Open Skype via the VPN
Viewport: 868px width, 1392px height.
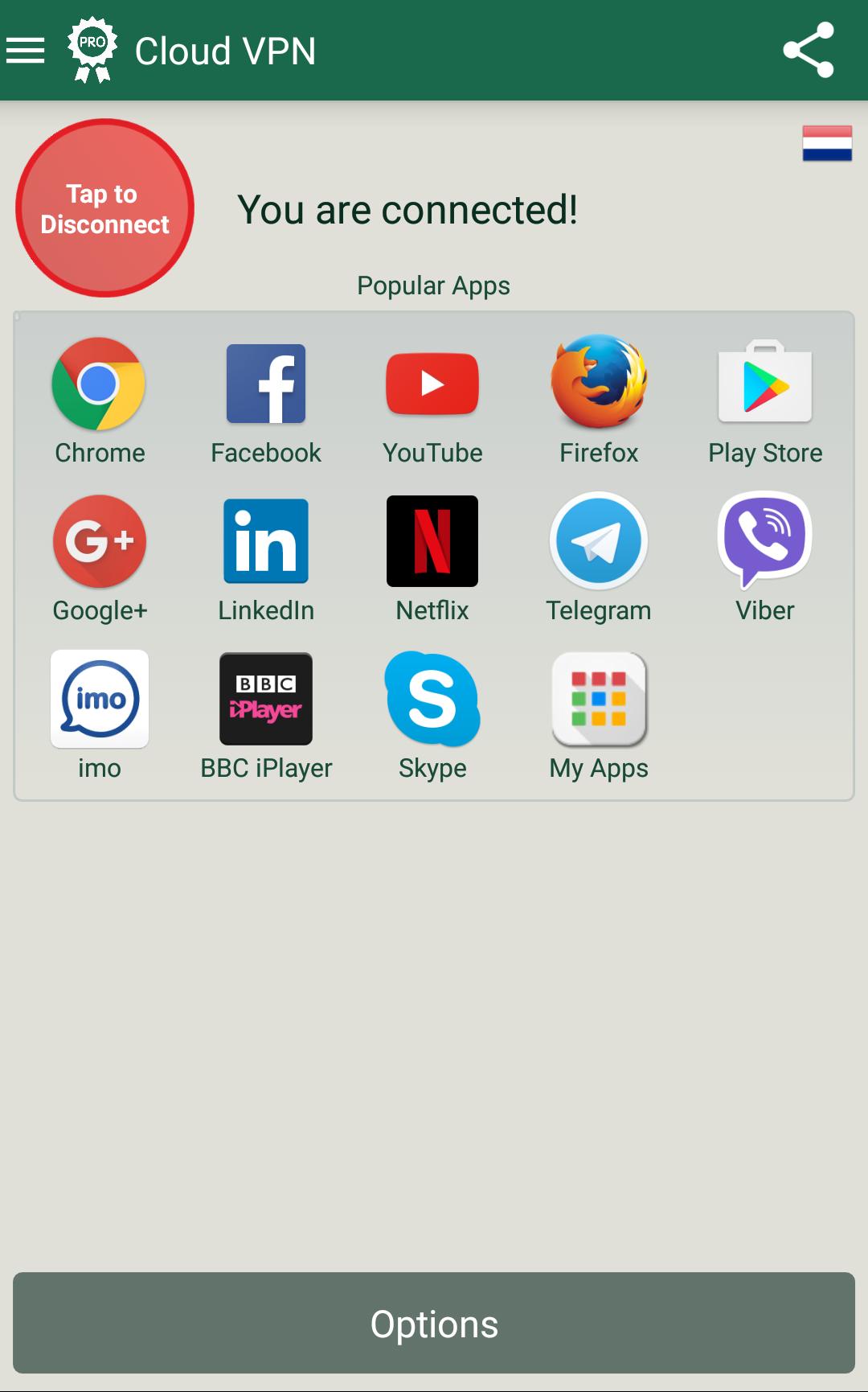pyautogui.click(x=432, y=700)
